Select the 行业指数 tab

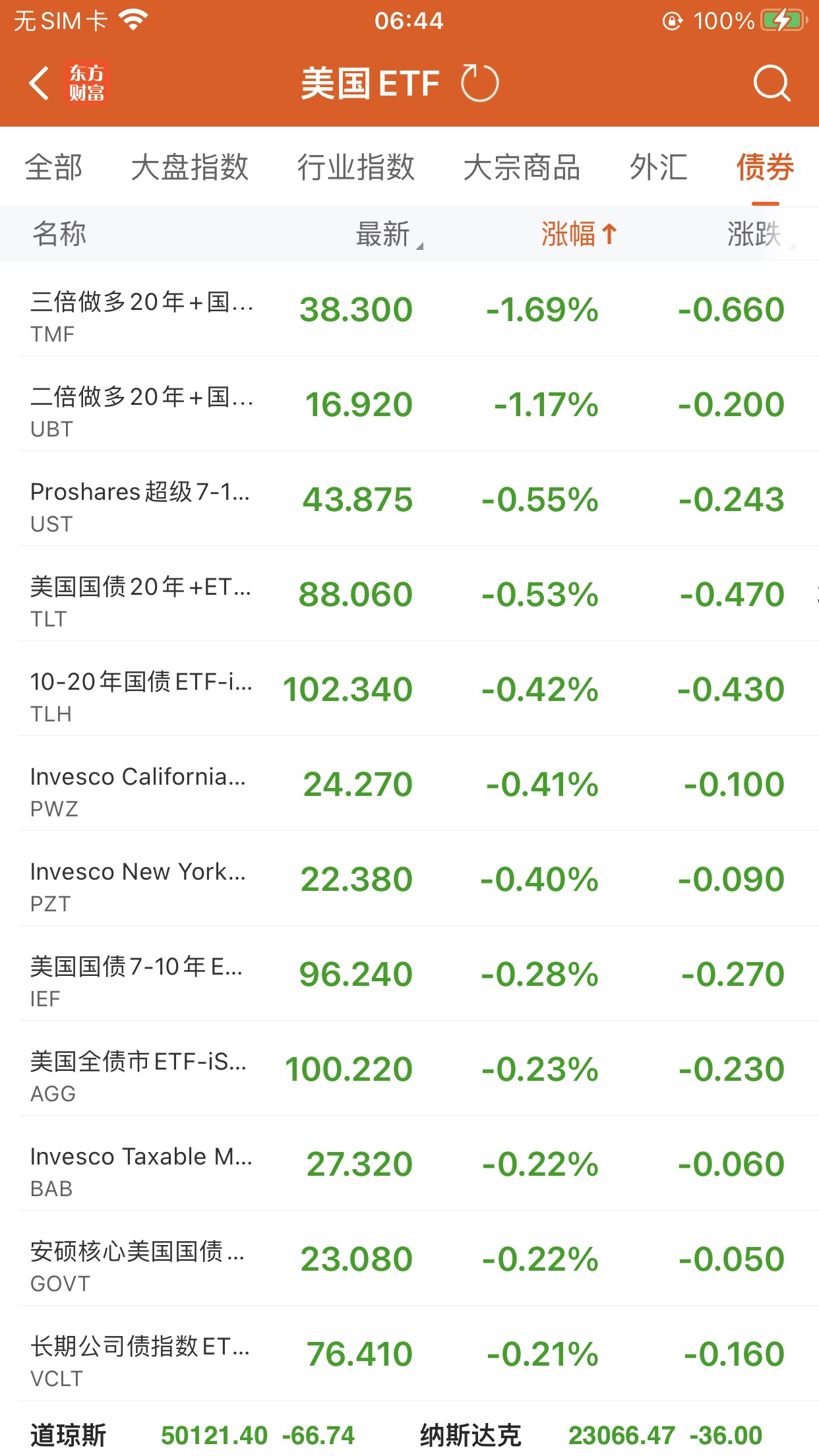point(356,167)
